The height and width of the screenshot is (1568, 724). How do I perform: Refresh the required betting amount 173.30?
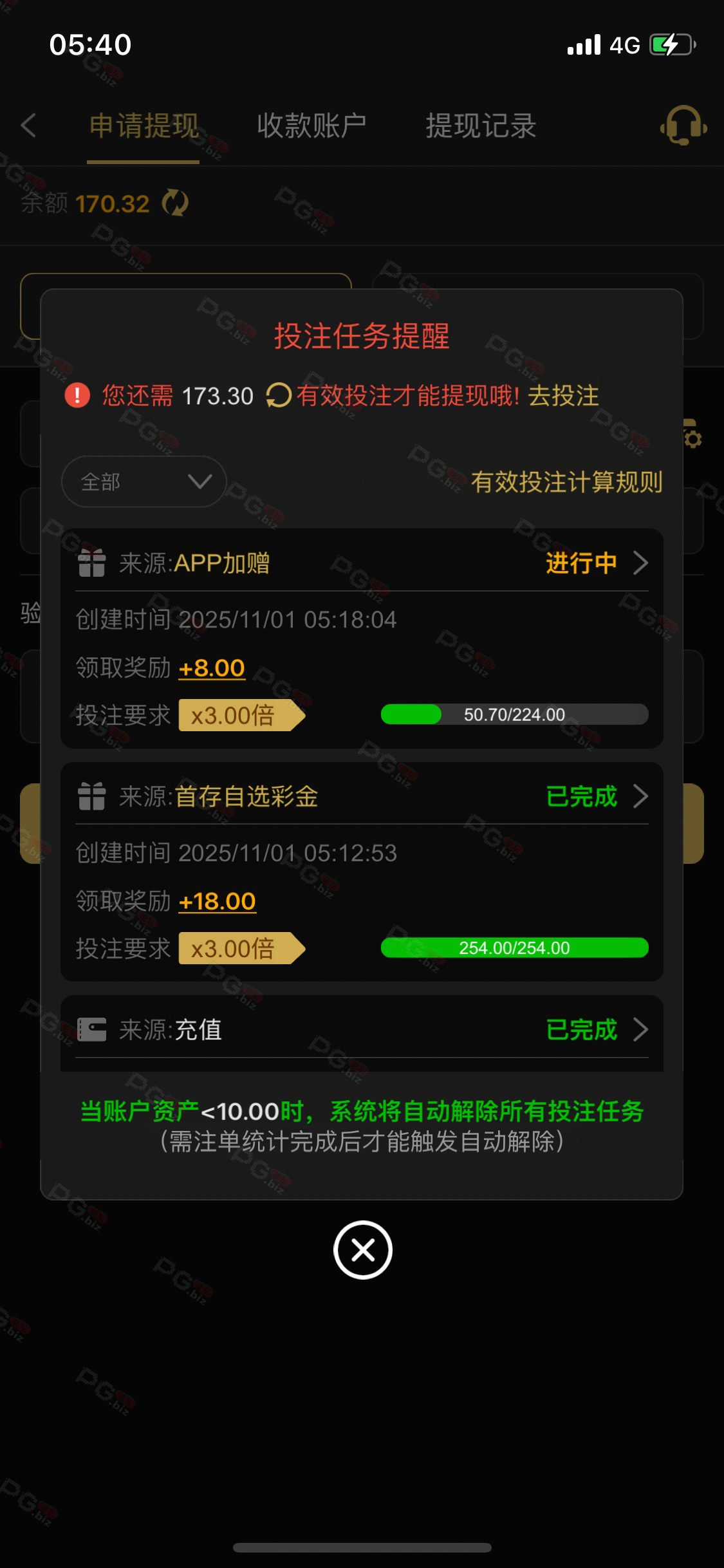tap(279, 396)
